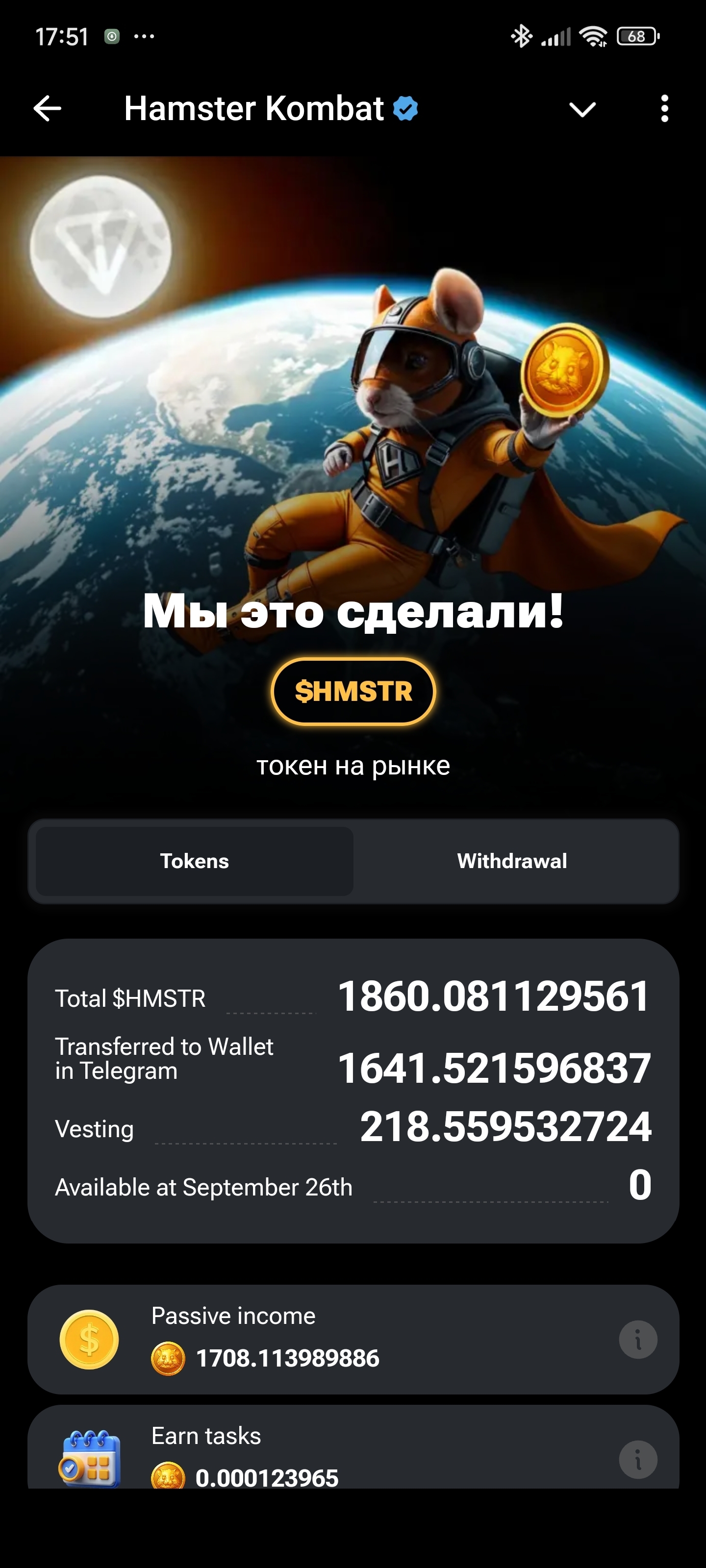Go back from Hamster Kombat
This screenshot has height=1568, width=706.
point(47,109)
